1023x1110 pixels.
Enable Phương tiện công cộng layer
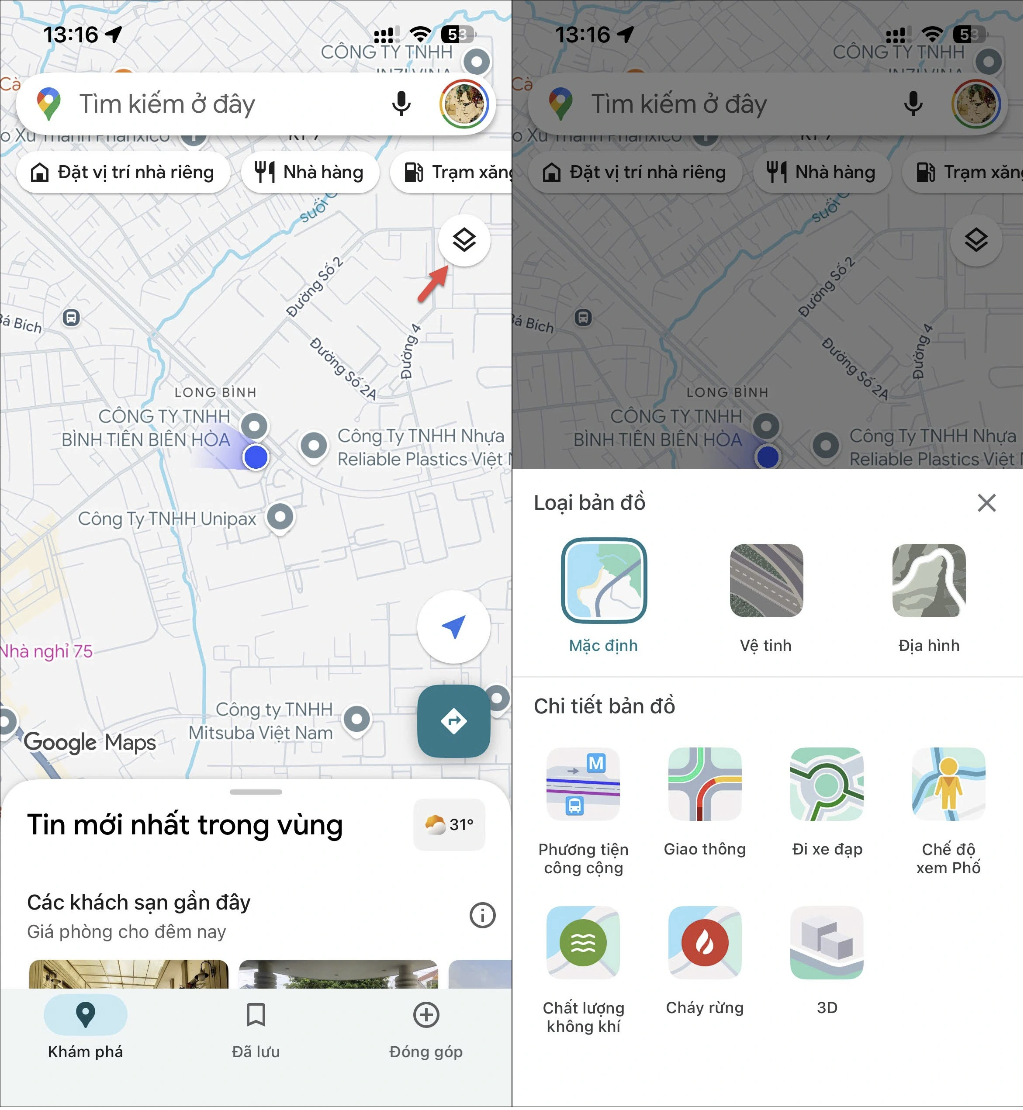pos(583,785)
